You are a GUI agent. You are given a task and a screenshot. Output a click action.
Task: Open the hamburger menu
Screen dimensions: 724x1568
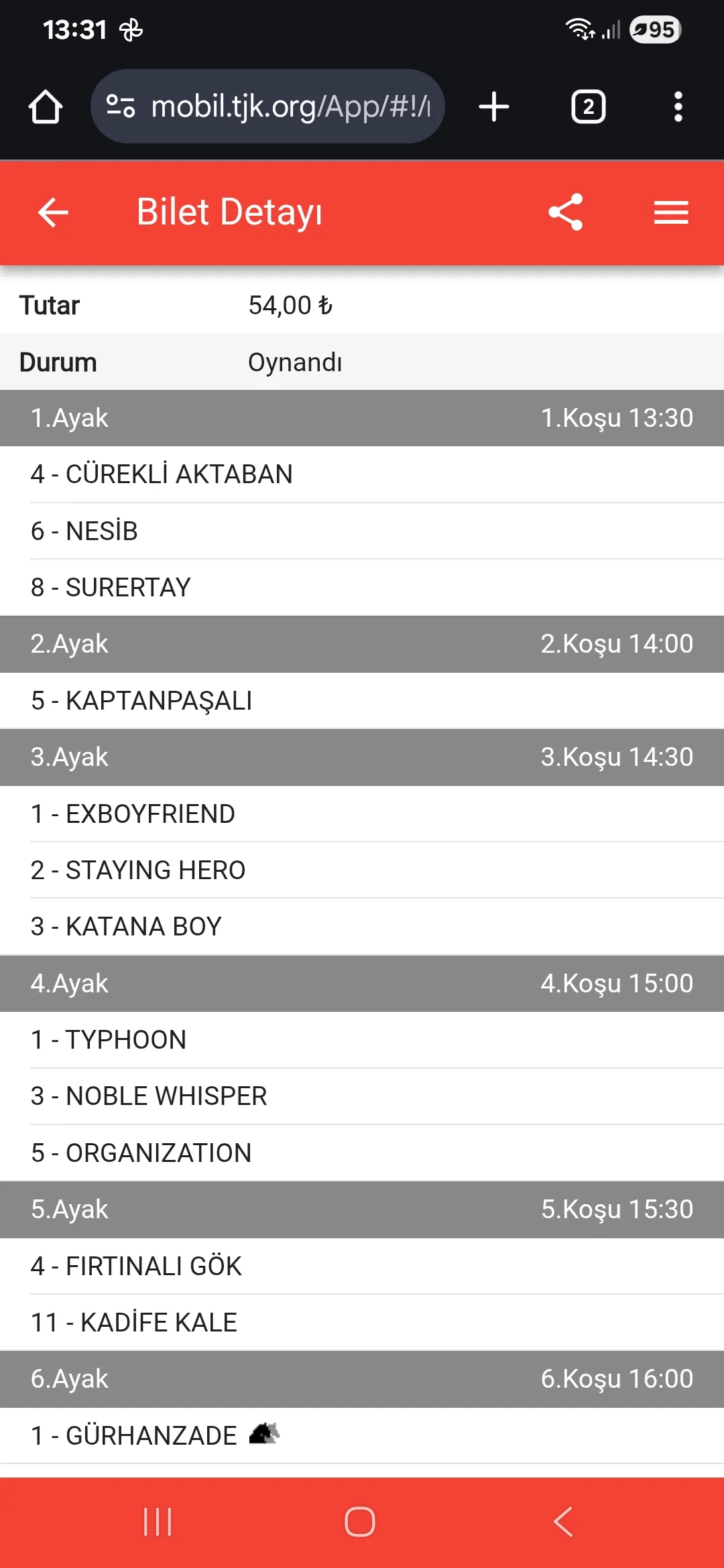click(671, 213)
